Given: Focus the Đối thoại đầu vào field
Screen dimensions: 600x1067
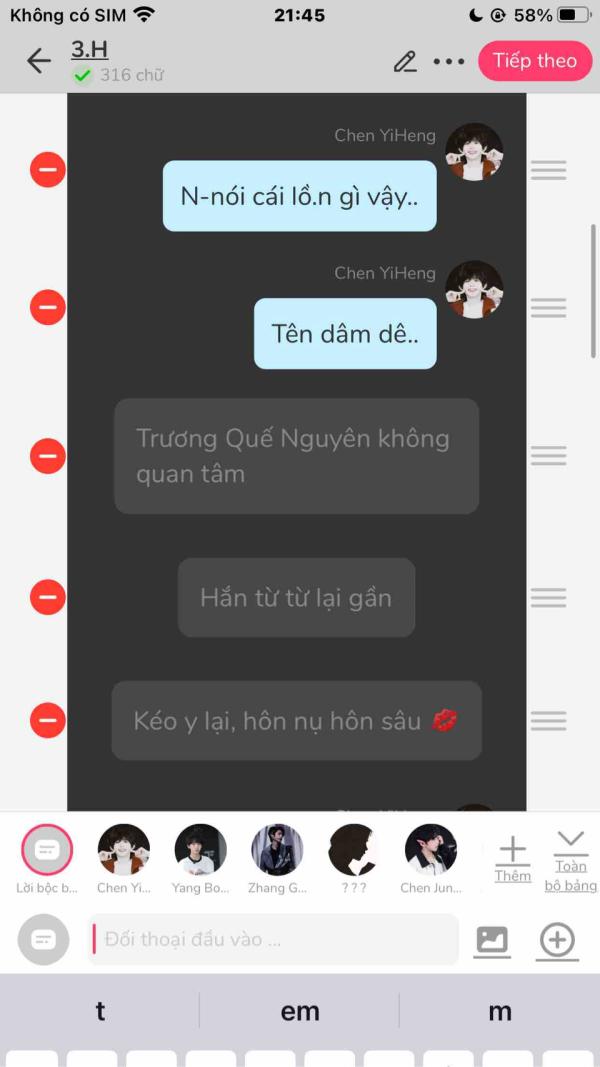Looking at the screenshot, I should [273, 939].
